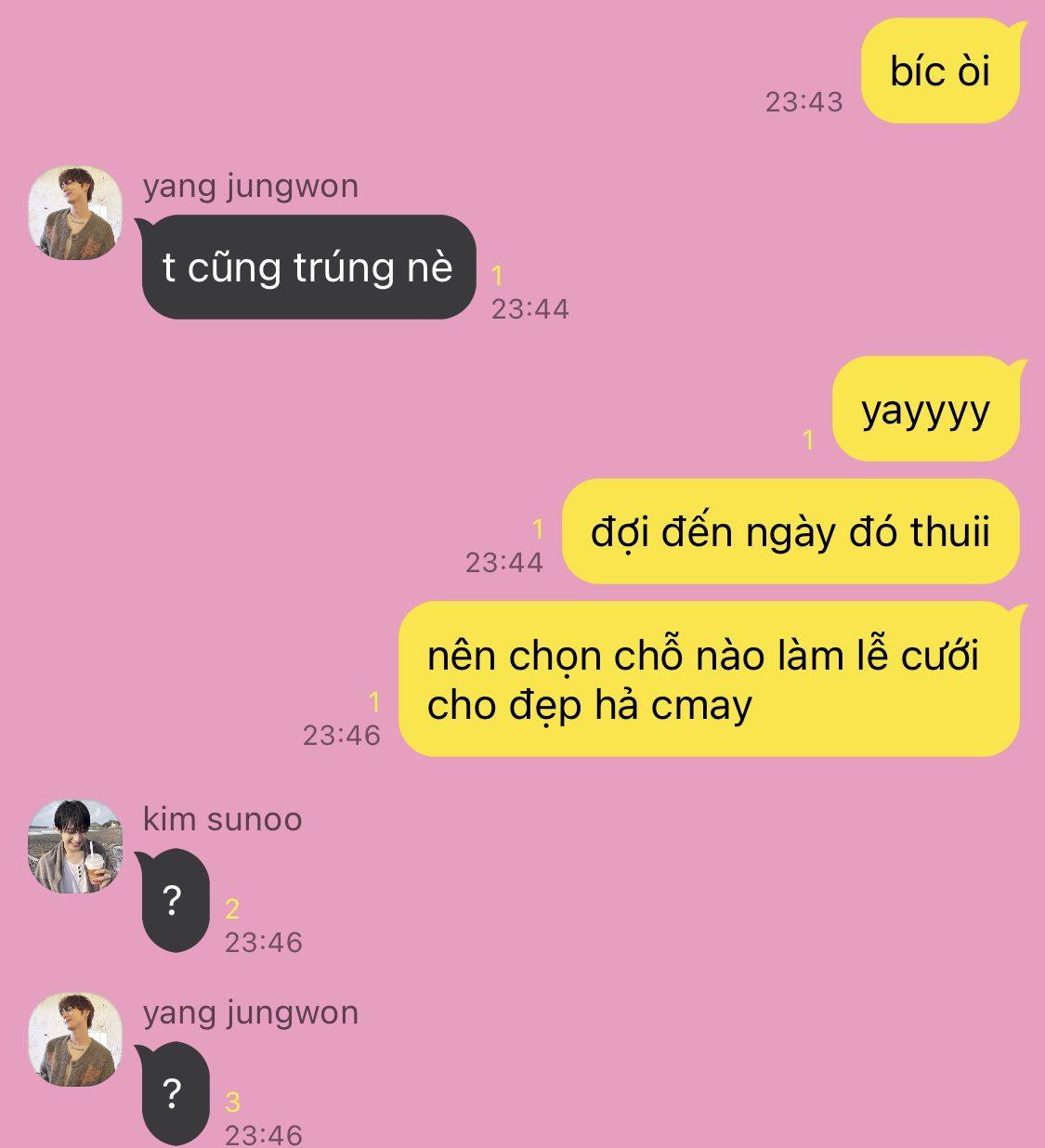Open yang jungwon's avatar beside 't cũng trúng nè'

pyautogui.click(x=75, y=213)
